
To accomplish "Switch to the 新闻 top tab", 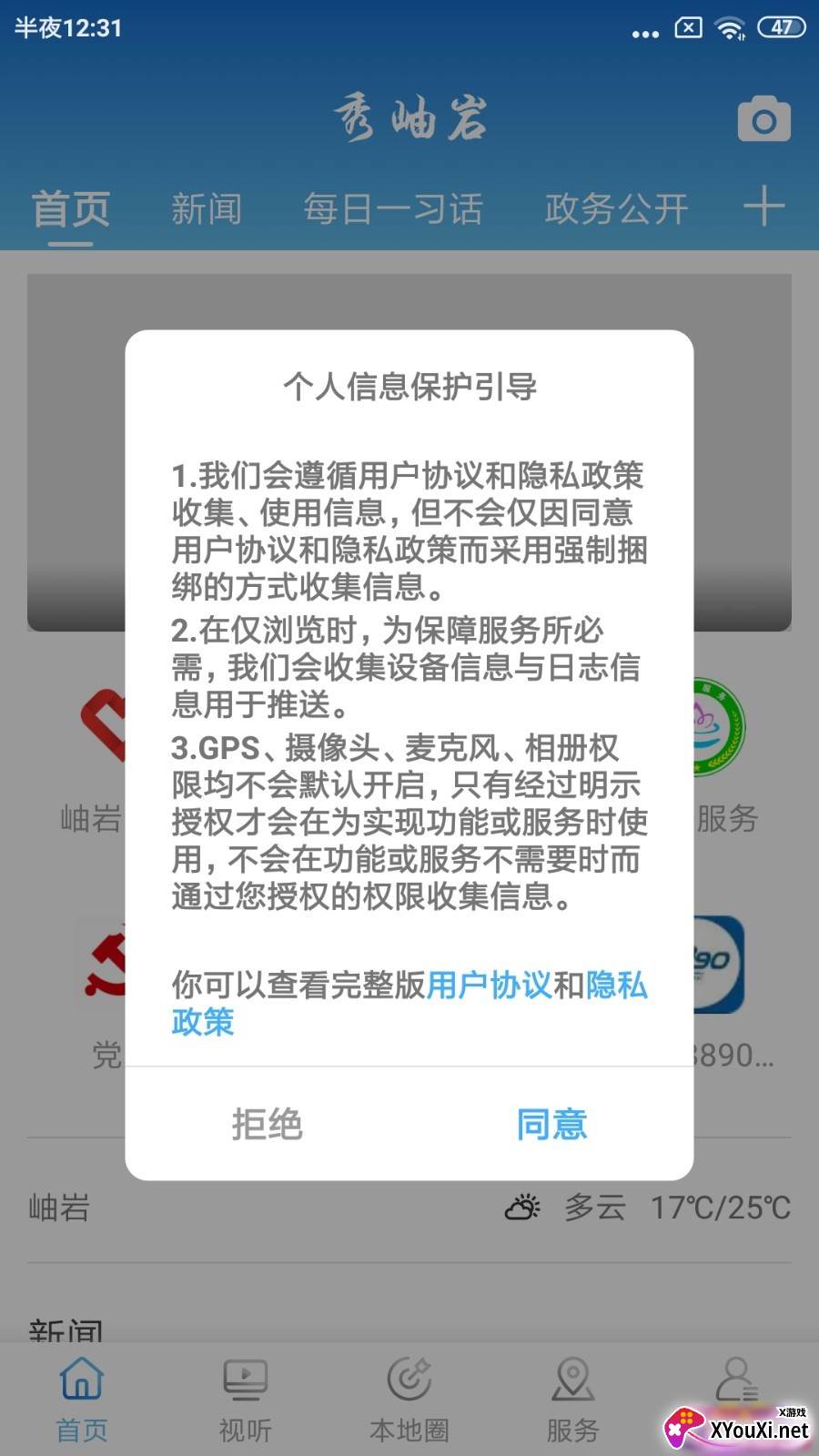I will click(x=207, y=209).
